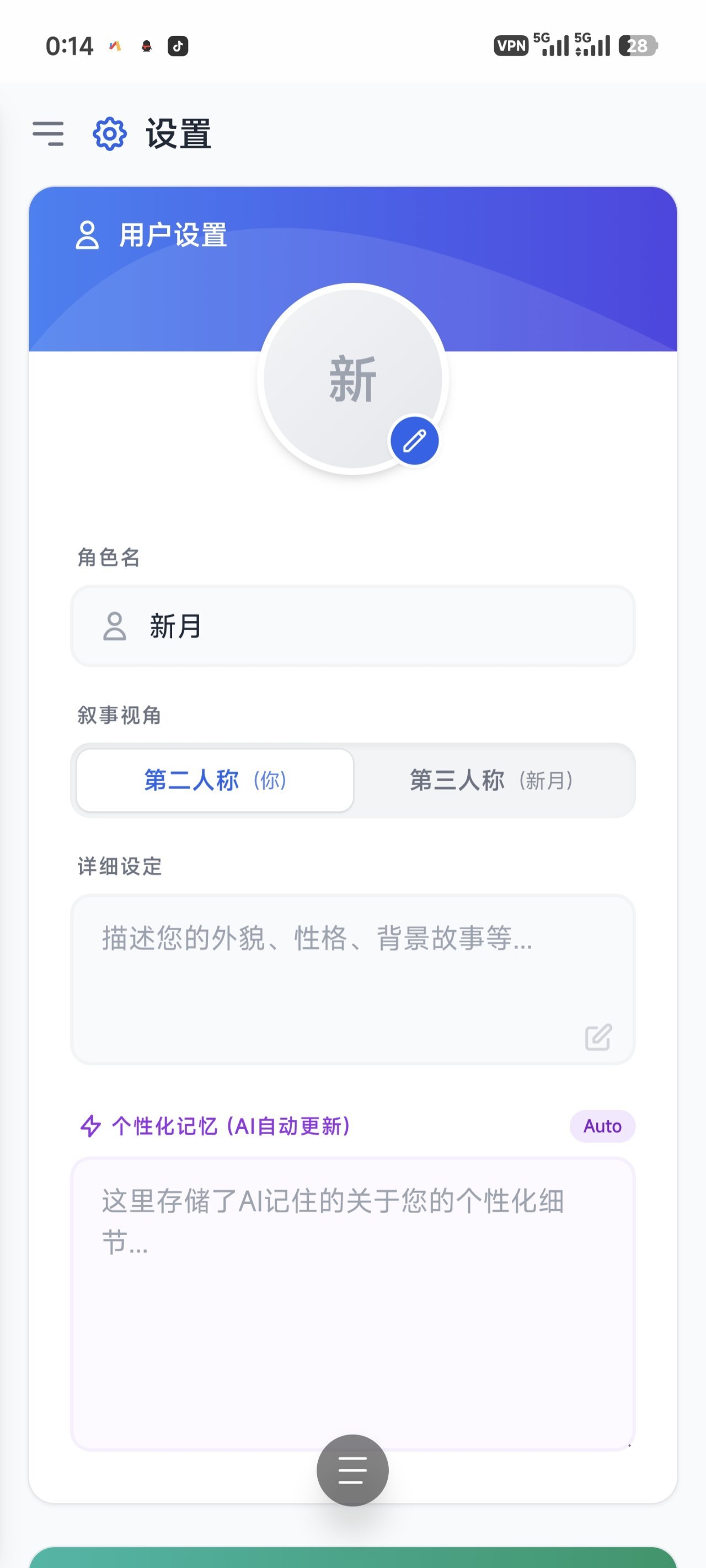This screenshot has width=706, height=1568.
Task: Edit the avatar with the pencil icon
Action: (414, 441)
